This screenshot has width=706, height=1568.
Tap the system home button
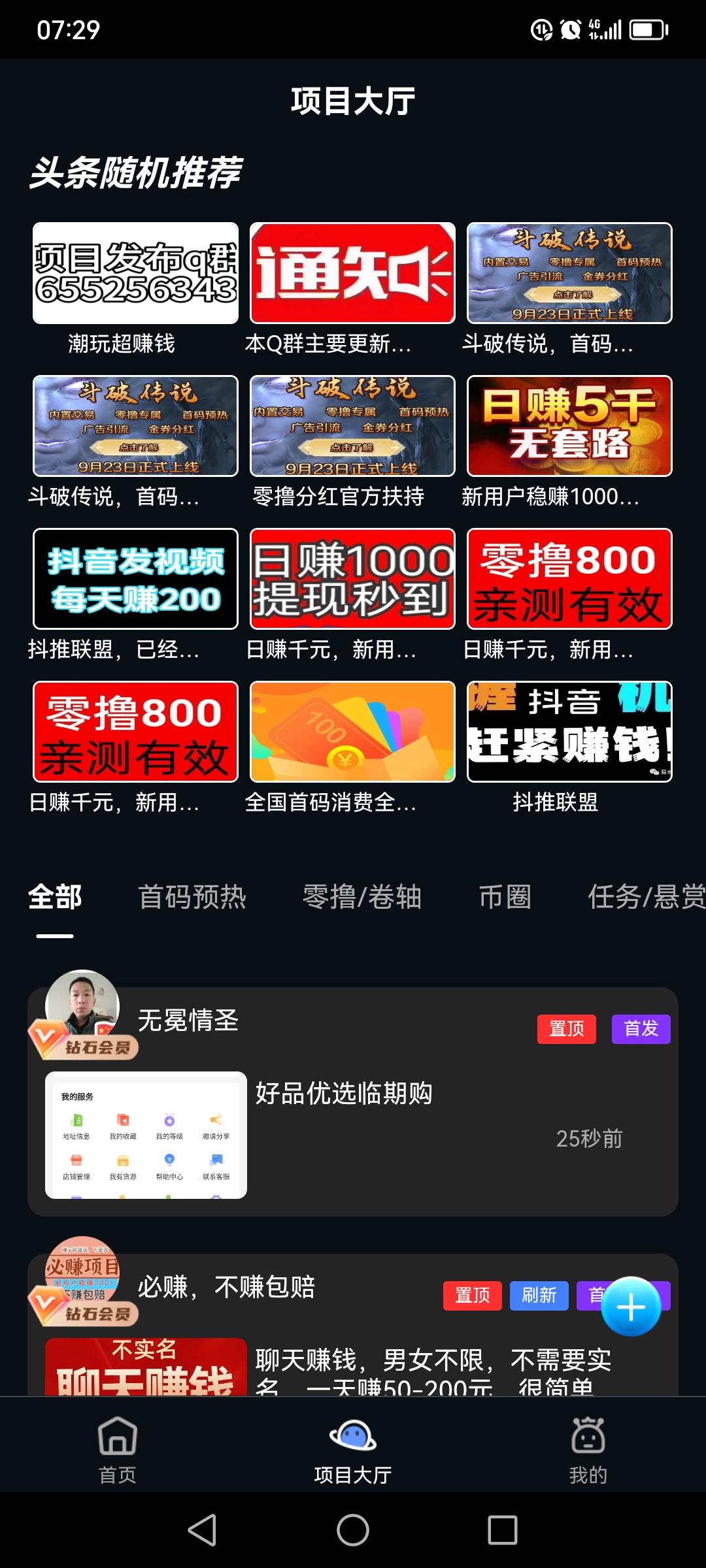tap(353, 1530)
